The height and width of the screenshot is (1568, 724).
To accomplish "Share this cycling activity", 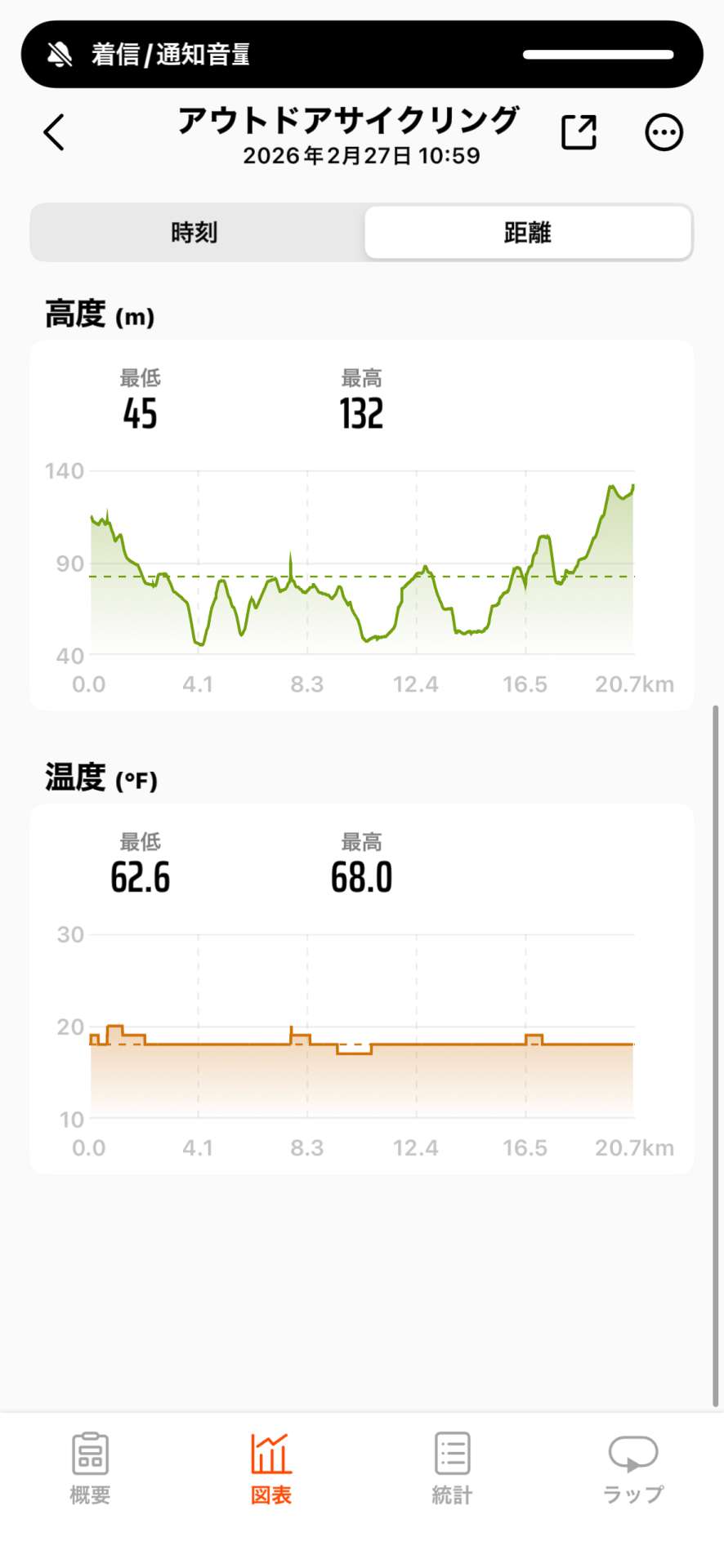I will [579, 132].
